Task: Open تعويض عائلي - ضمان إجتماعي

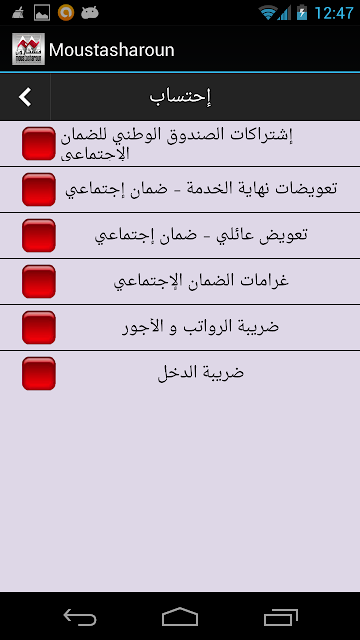Action: 180,236
